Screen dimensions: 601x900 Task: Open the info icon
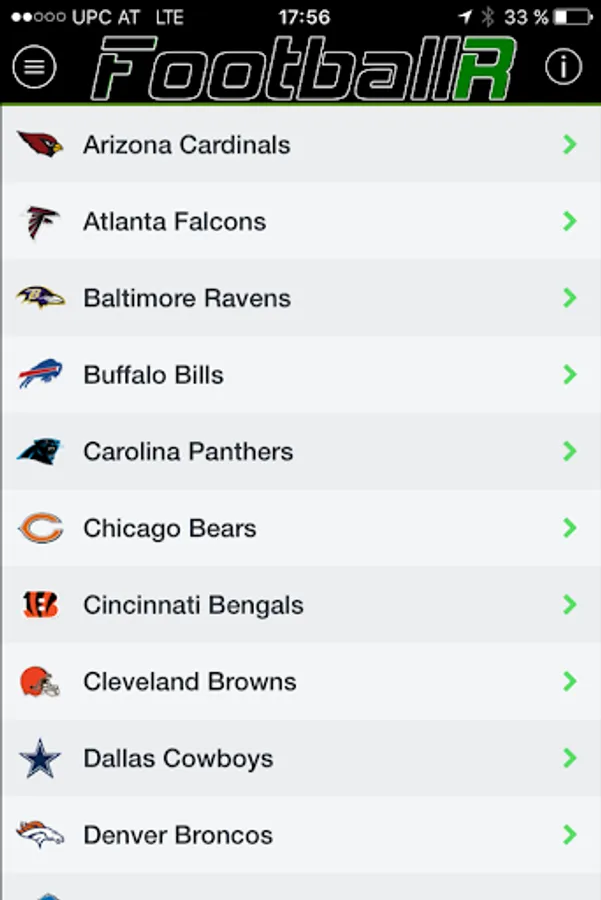(563, 67)
